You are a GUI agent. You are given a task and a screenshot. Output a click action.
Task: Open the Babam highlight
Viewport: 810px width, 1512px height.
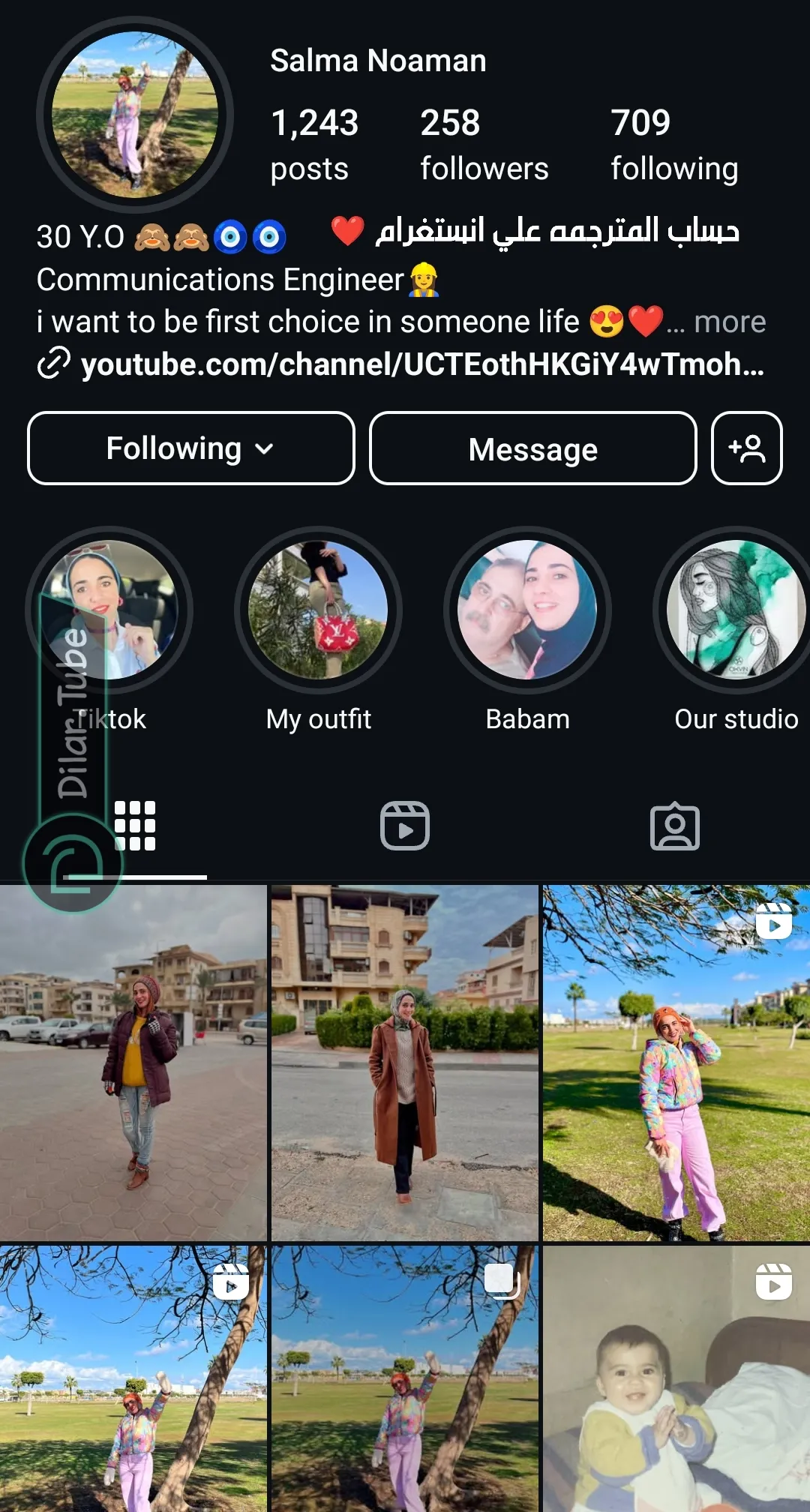pos(527,610)
